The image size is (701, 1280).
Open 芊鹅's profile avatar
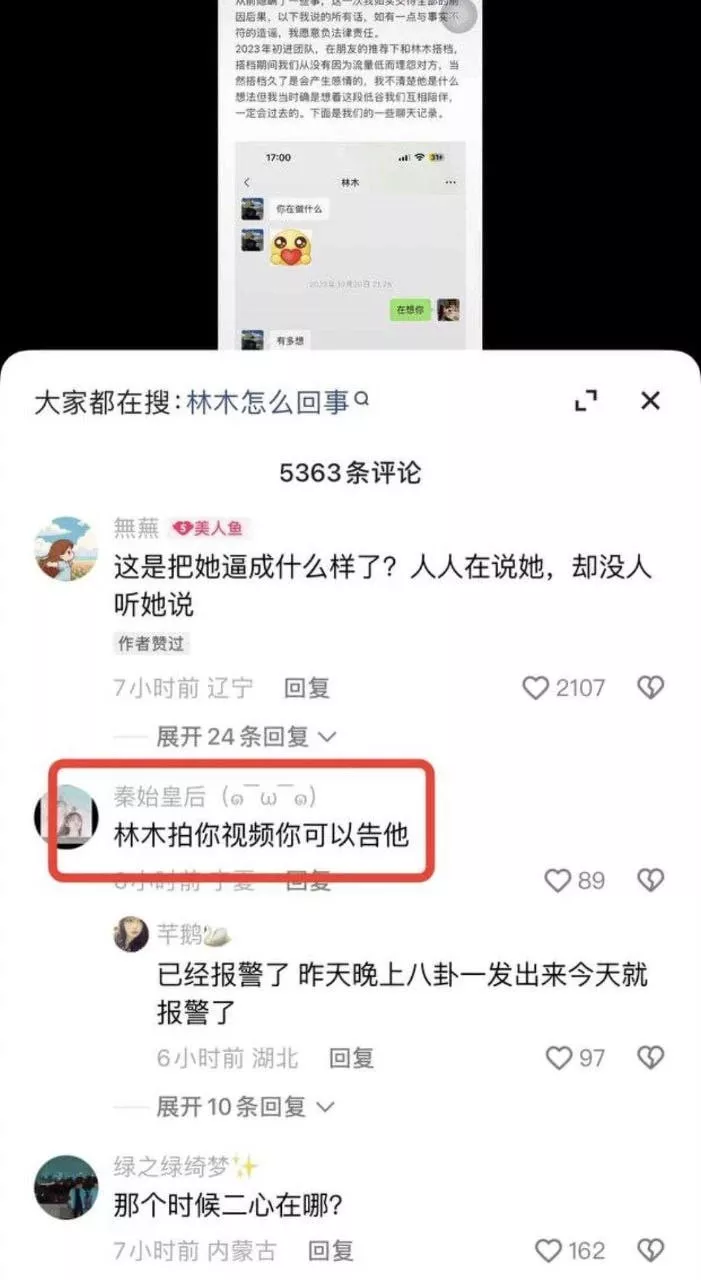131,935
